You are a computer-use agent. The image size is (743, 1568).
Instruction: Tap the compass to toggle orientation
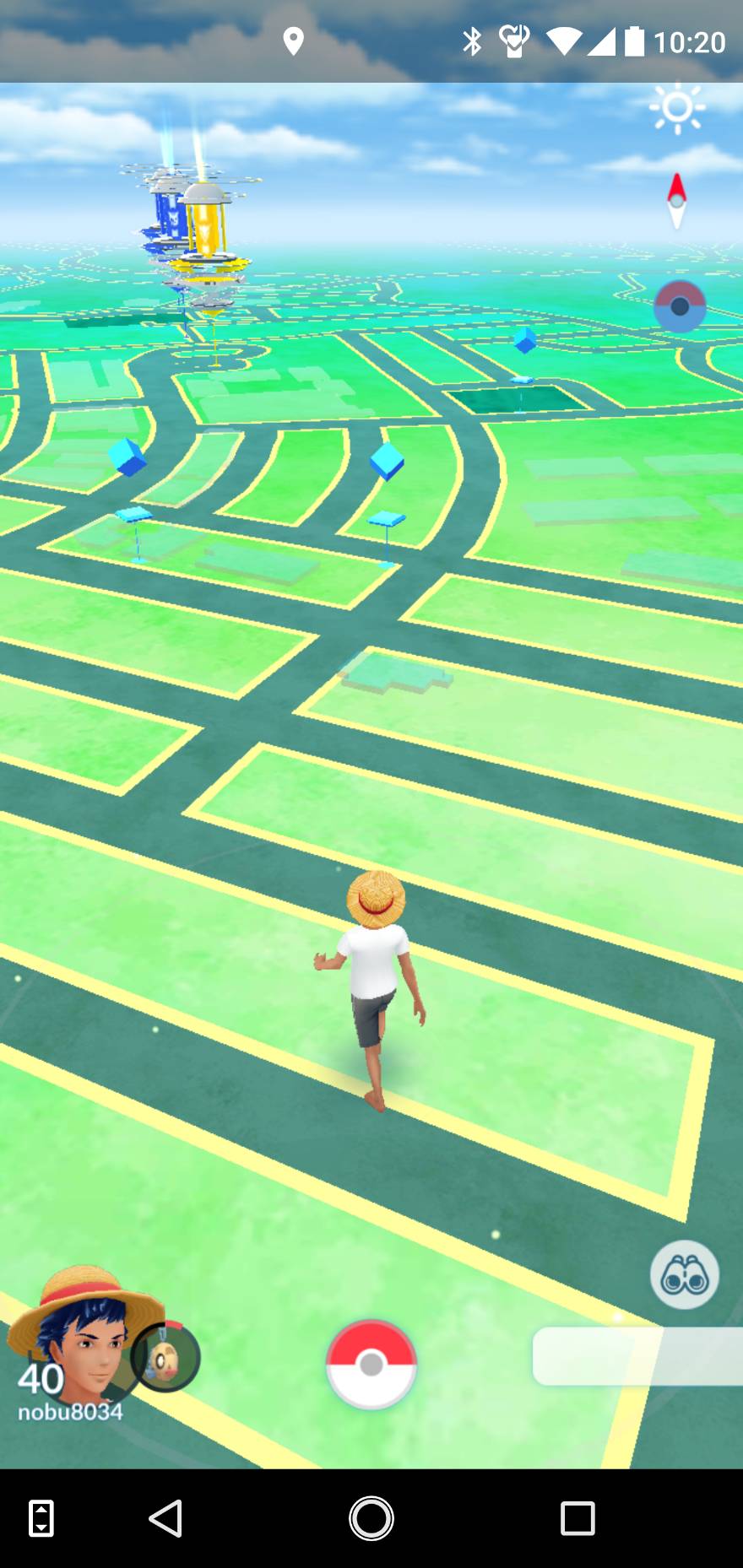(676, 201)
